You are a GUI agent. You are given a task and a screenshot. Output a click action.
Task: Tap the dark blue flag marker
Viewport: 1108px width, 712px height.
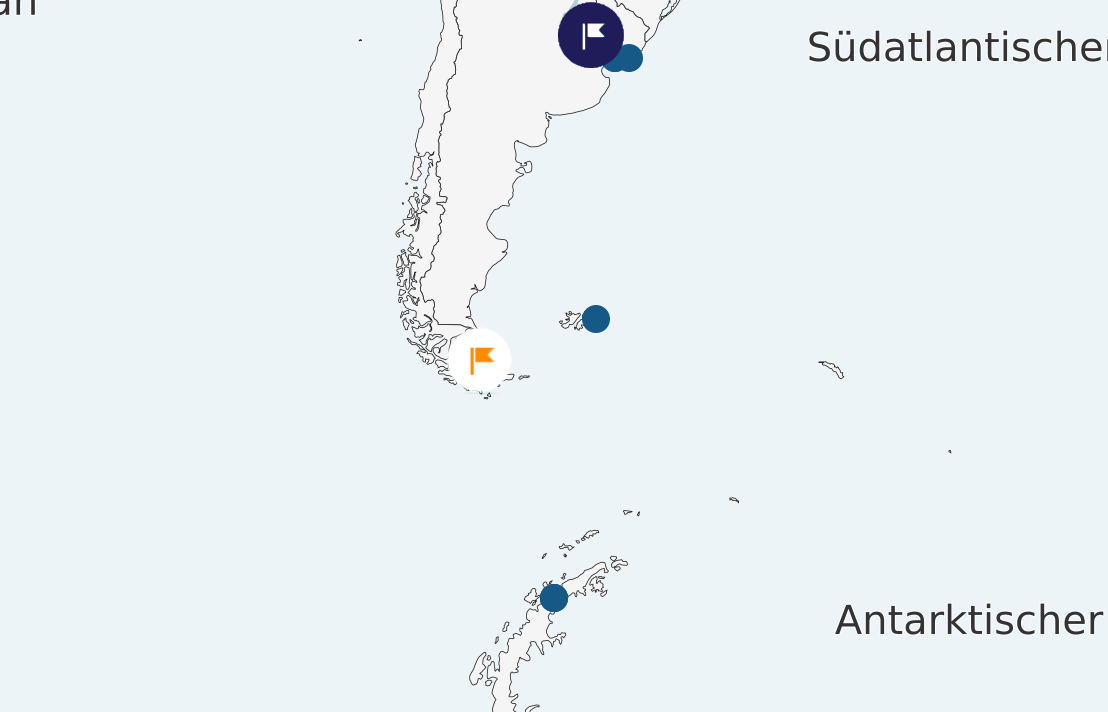591,35
